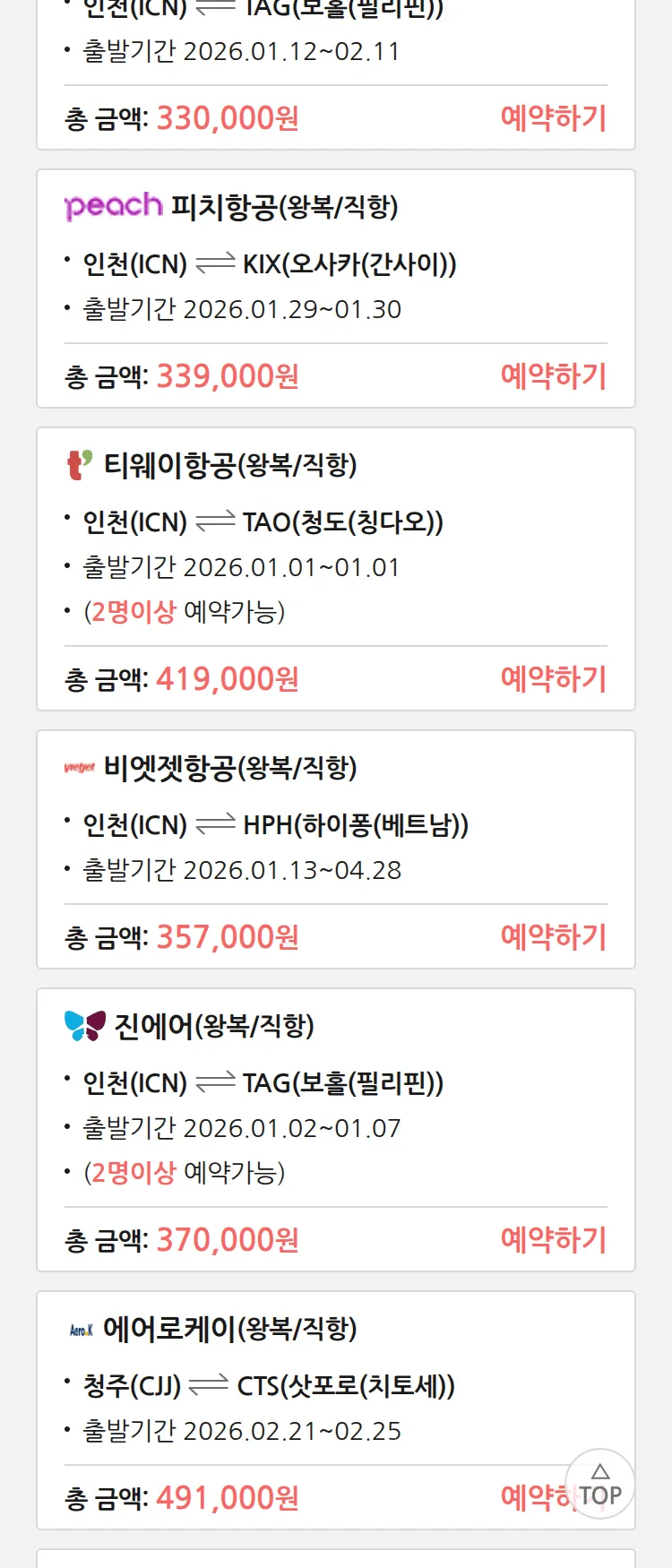This screenshot has width=672, height=1568.
Task: Reserve the 티웨이항공 Qingdao flight
Action: tap(553, 679)
